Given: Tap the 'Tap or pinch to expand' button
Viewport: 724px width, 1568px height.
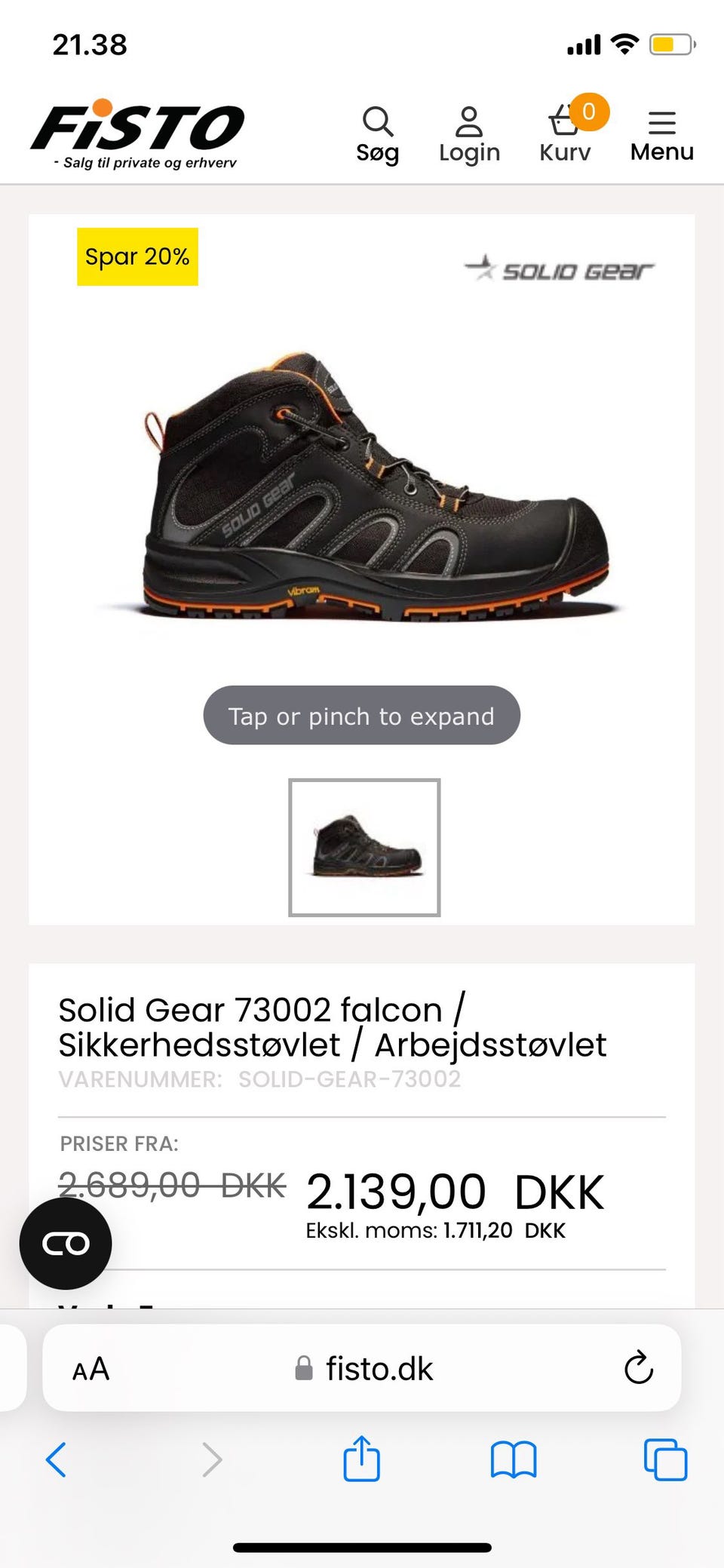Looking at the screenshot, I should point(361,716).
